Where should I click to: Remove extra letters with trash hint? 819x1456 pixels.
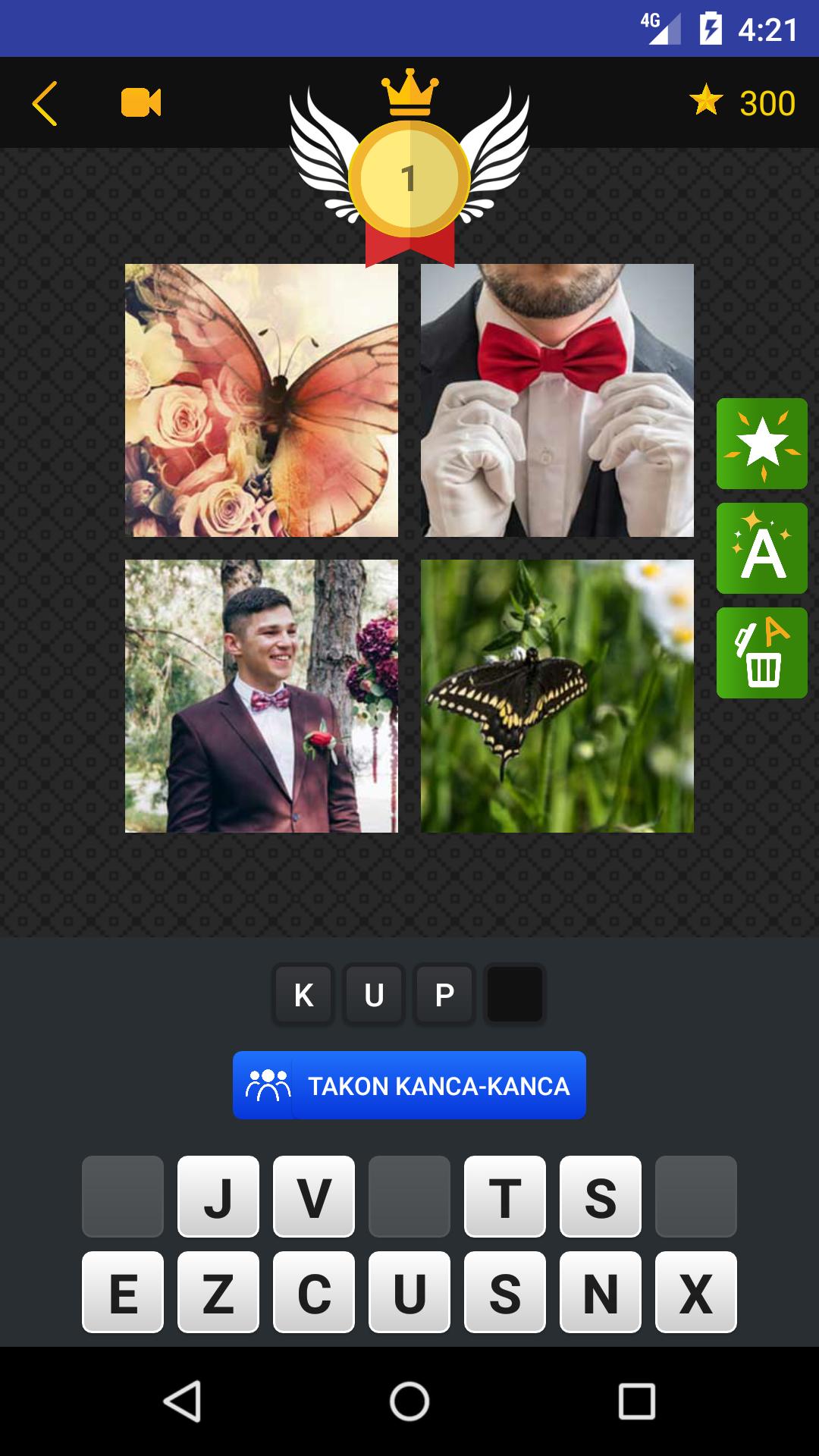(761, 653)
